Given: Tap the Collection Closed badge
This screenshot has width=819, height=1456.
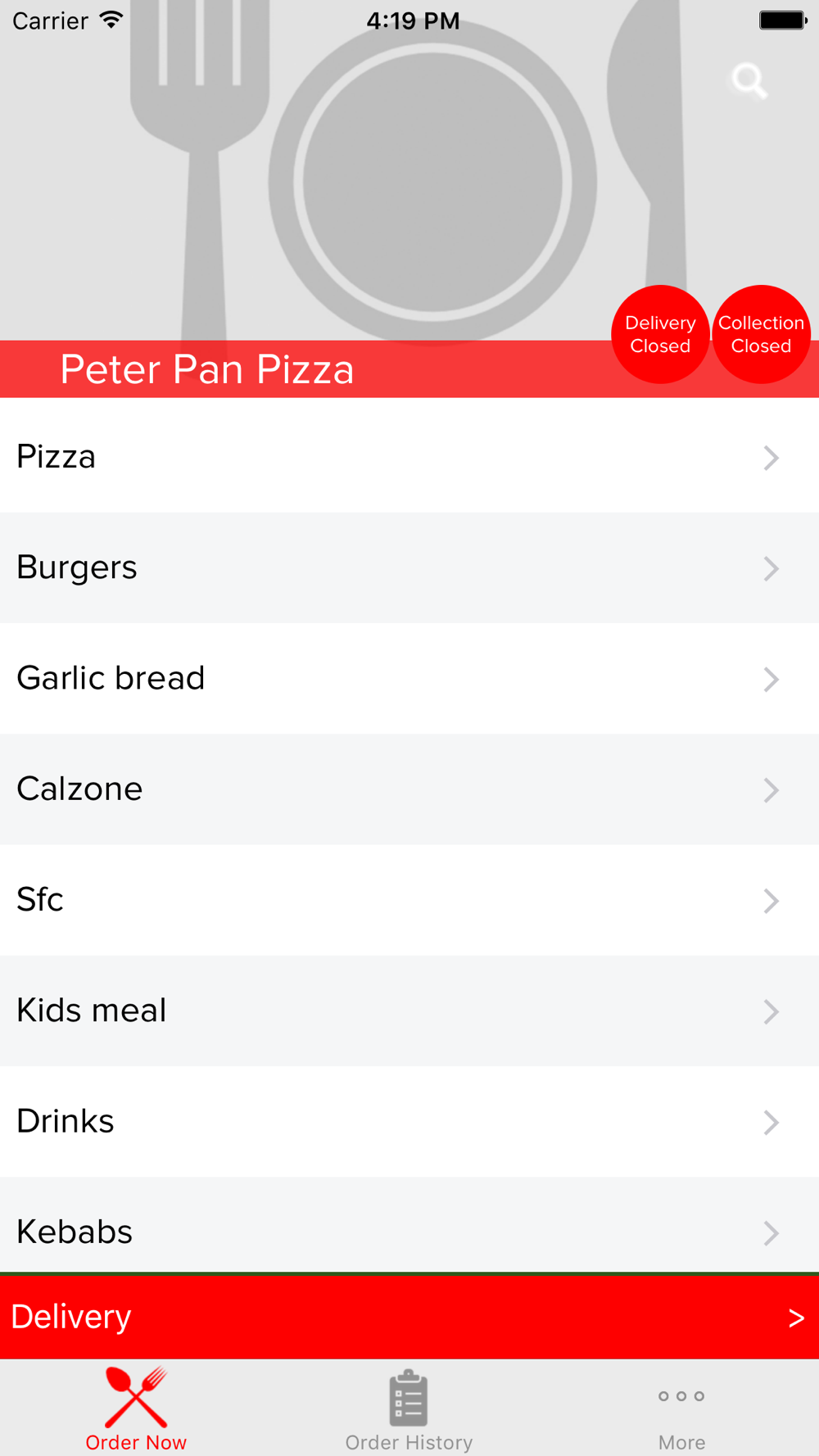Looking at the screenshot, I should point(761,334).
